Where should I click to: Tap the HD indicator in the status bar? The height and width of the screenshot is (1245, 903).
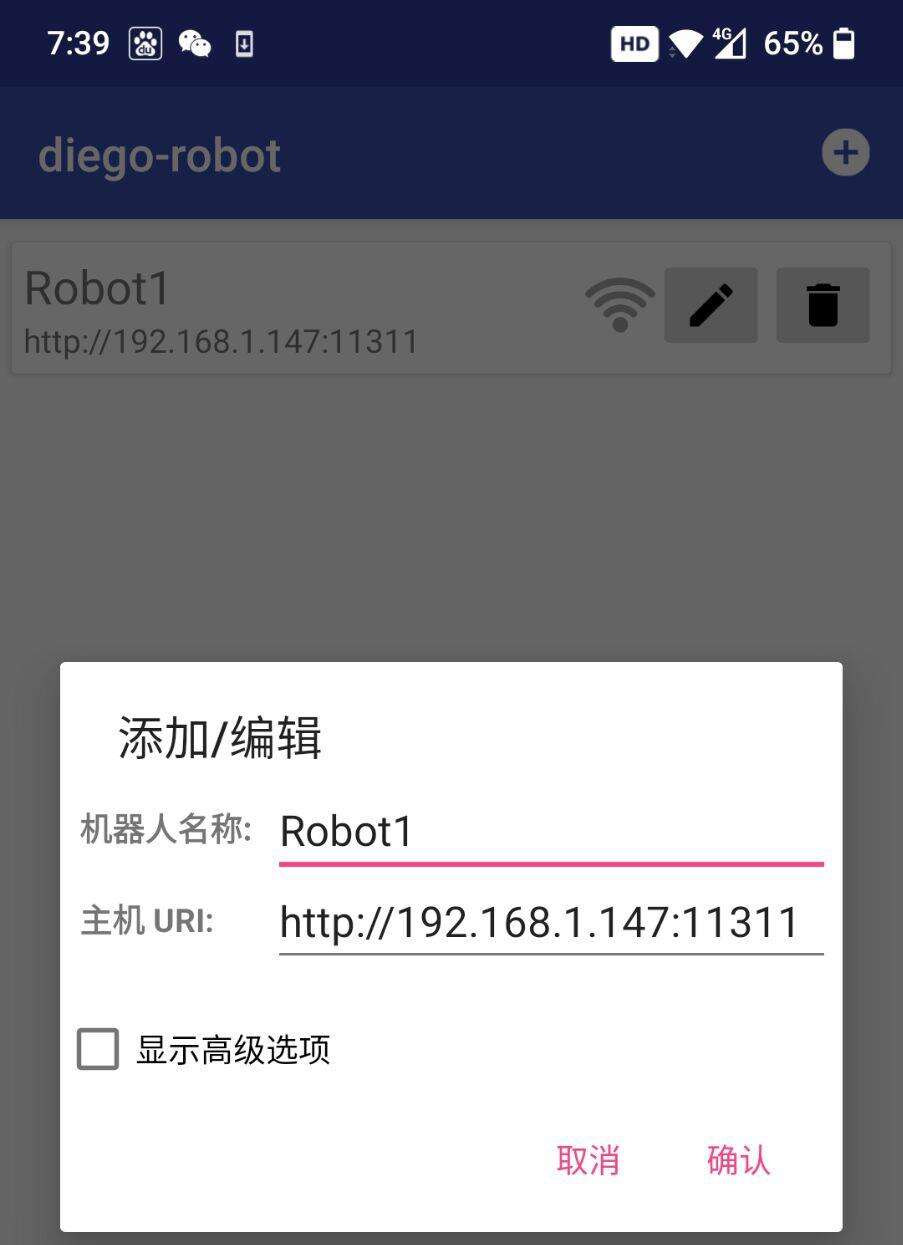[633, 43]
